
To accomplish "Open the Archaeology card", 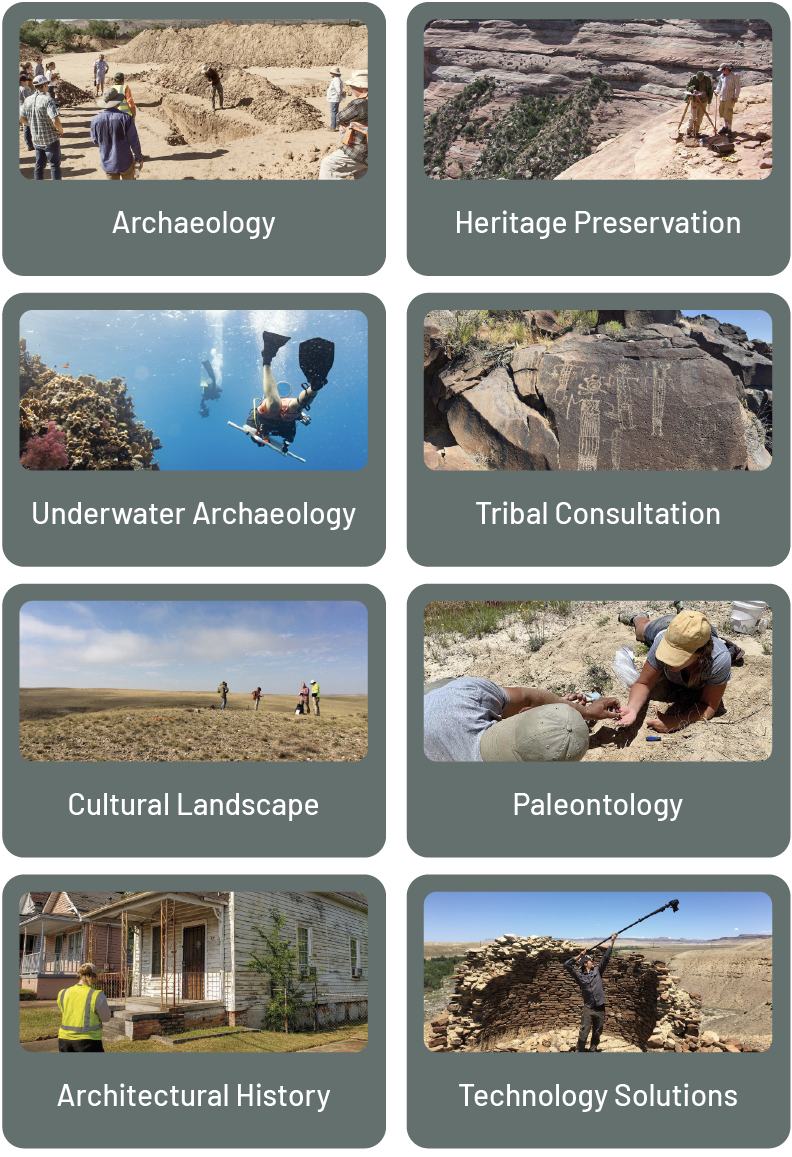I will pyautogui.click(x=193, y=140).
